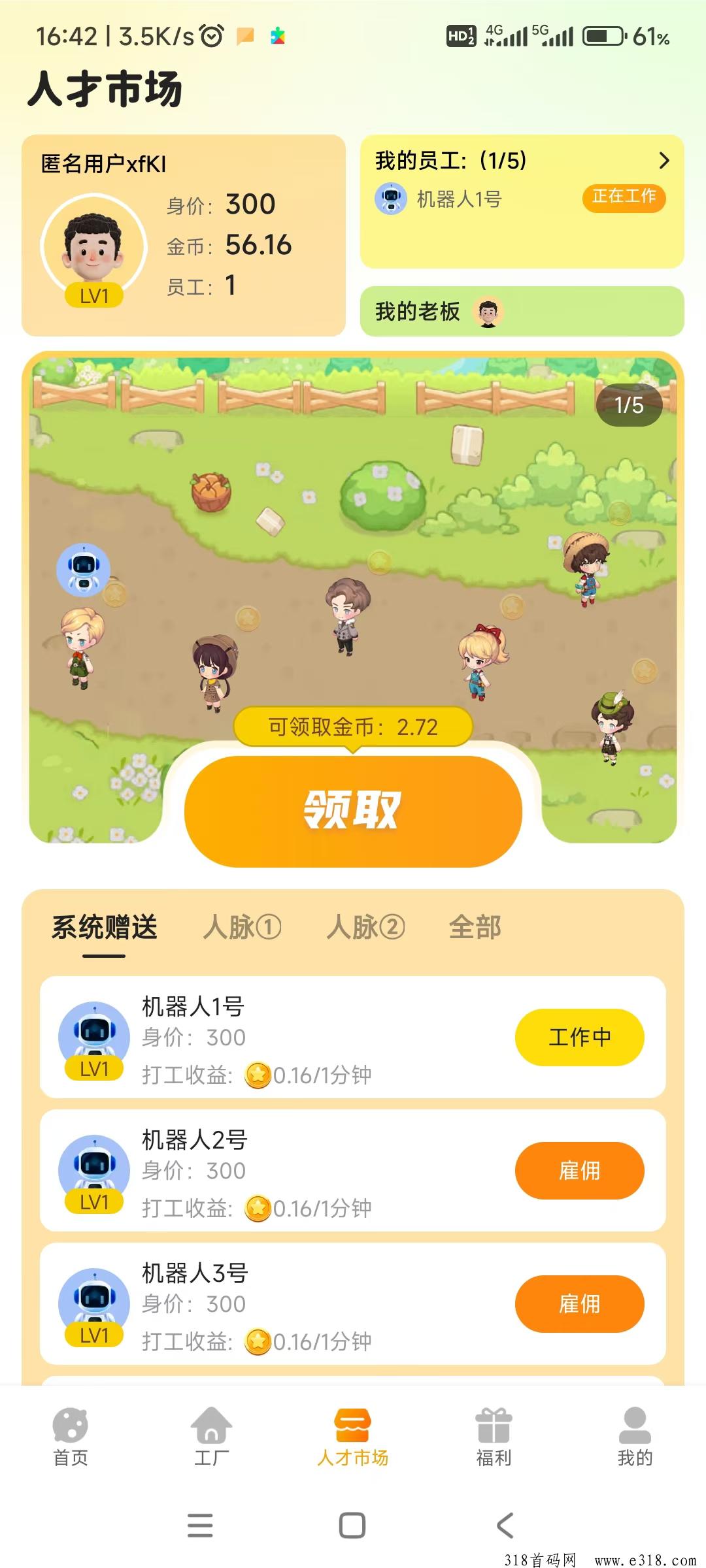The width and height of the screenshot is (706, 1568).
Task: Switch to the 人脉② tab
Action: tap(365, 928)
